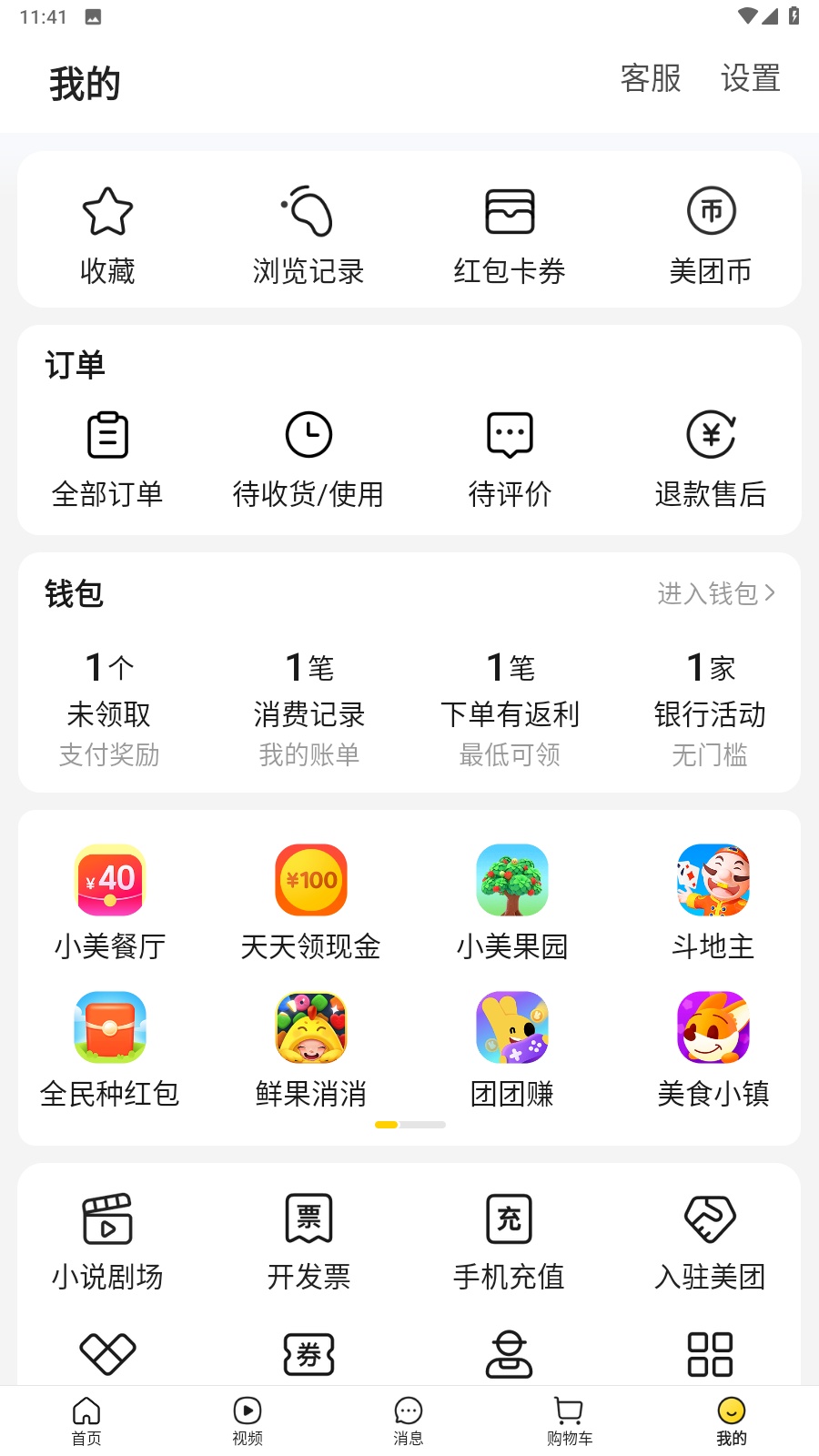Tap 进入钱包 to enter wallet
The width and height of the screenshot is (819, 1456).
click(716, 593)
